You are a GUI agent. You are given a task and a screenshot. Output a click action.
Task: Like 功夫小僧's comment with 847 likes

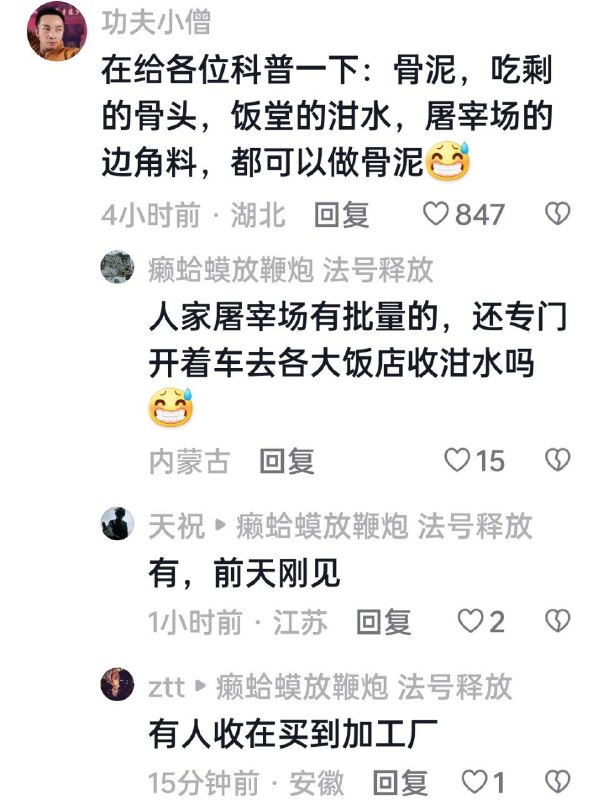[435, 213]
